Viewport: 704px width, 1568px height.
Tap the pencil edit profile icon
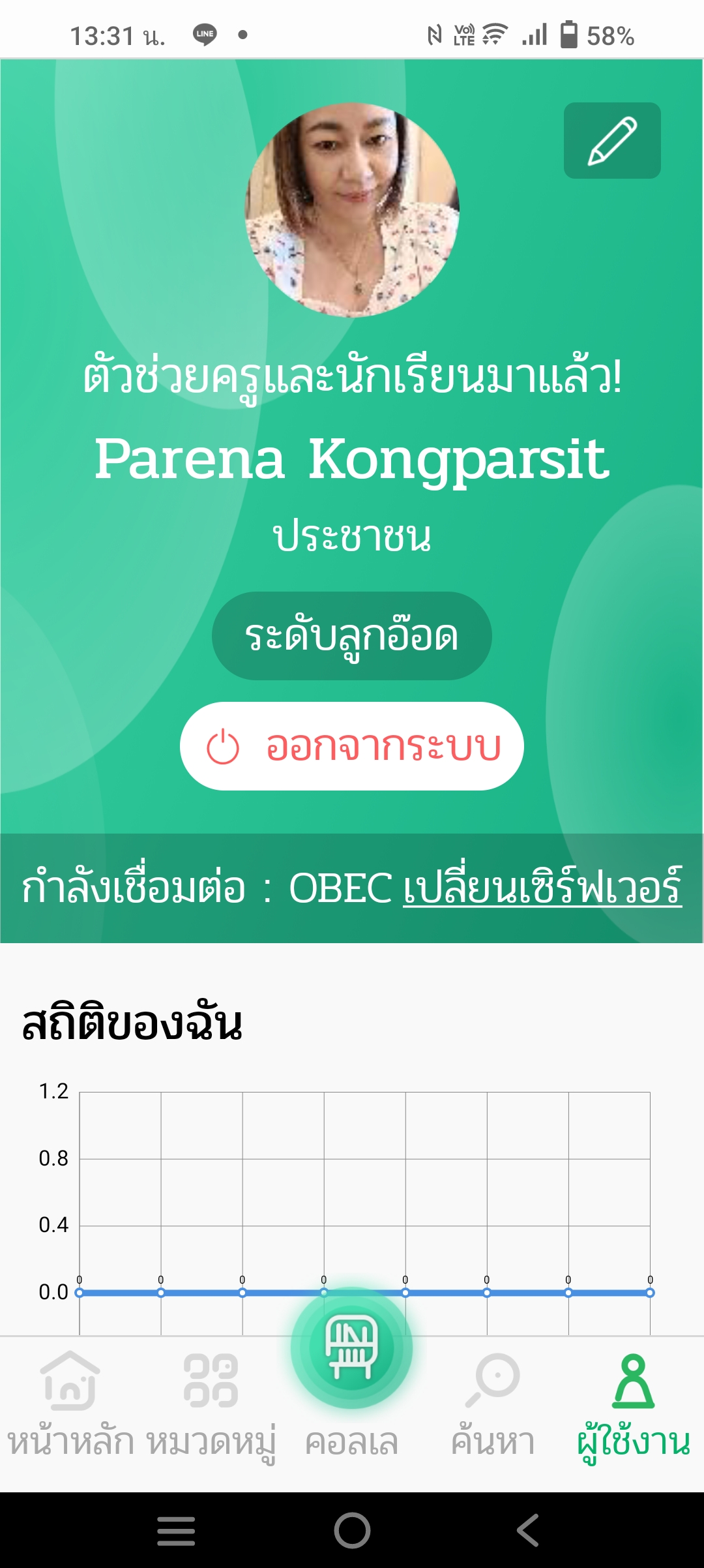[x=612, y=140]
